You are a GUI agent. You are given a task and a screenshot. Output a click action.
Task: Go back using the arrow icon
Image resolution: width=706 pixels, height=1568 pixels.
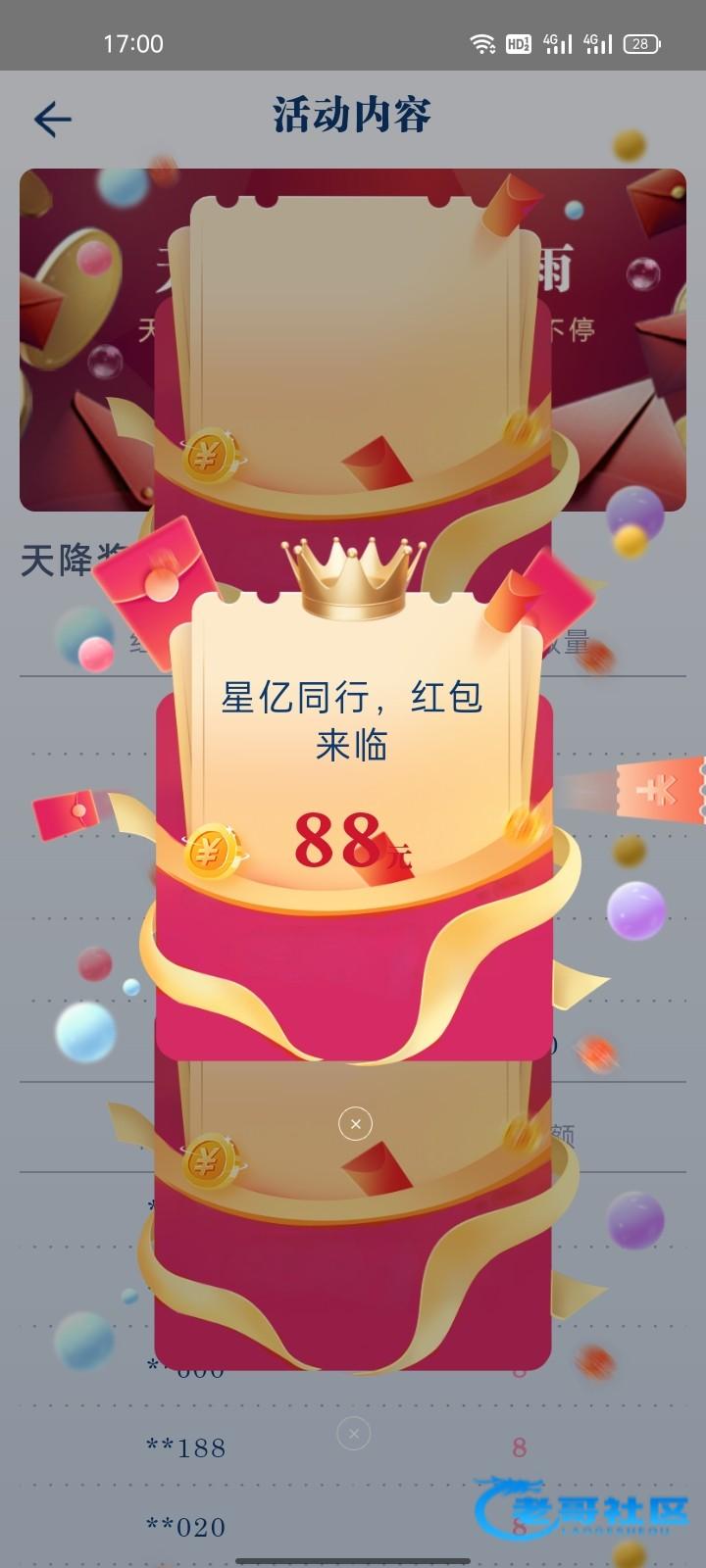(x=53, y=120)
